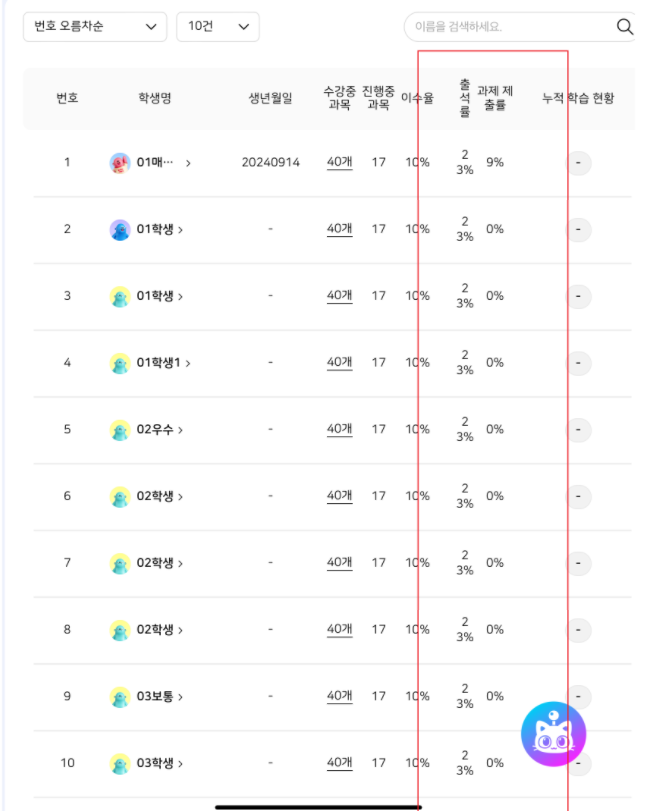Tap 누적 학습 현황 button in row 1
The width and height of the screenshot is (653, 811).
578,163
